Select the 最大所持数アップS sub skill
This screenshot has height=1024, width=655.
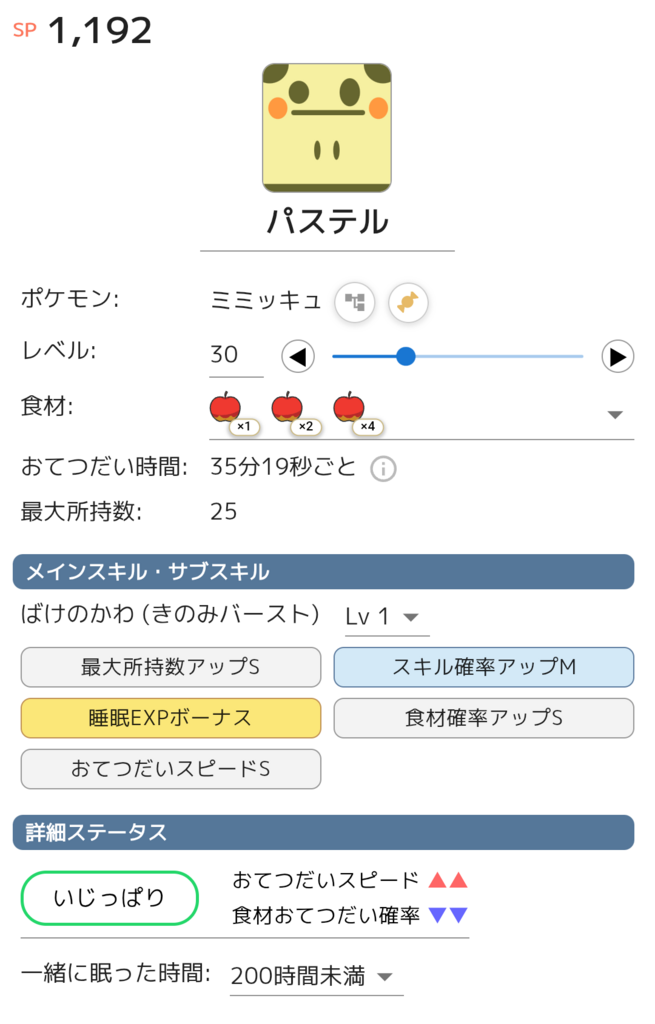click(x=171, y=667)
